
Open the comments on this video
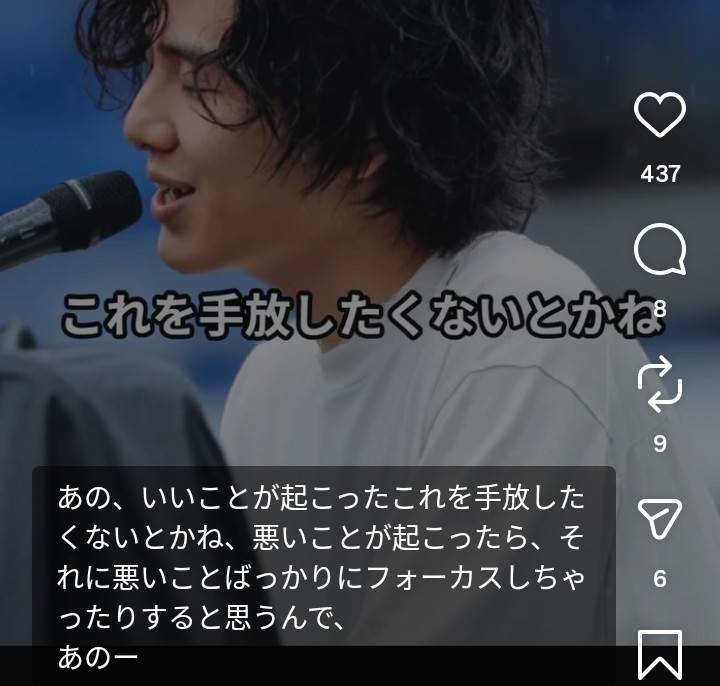660,251
